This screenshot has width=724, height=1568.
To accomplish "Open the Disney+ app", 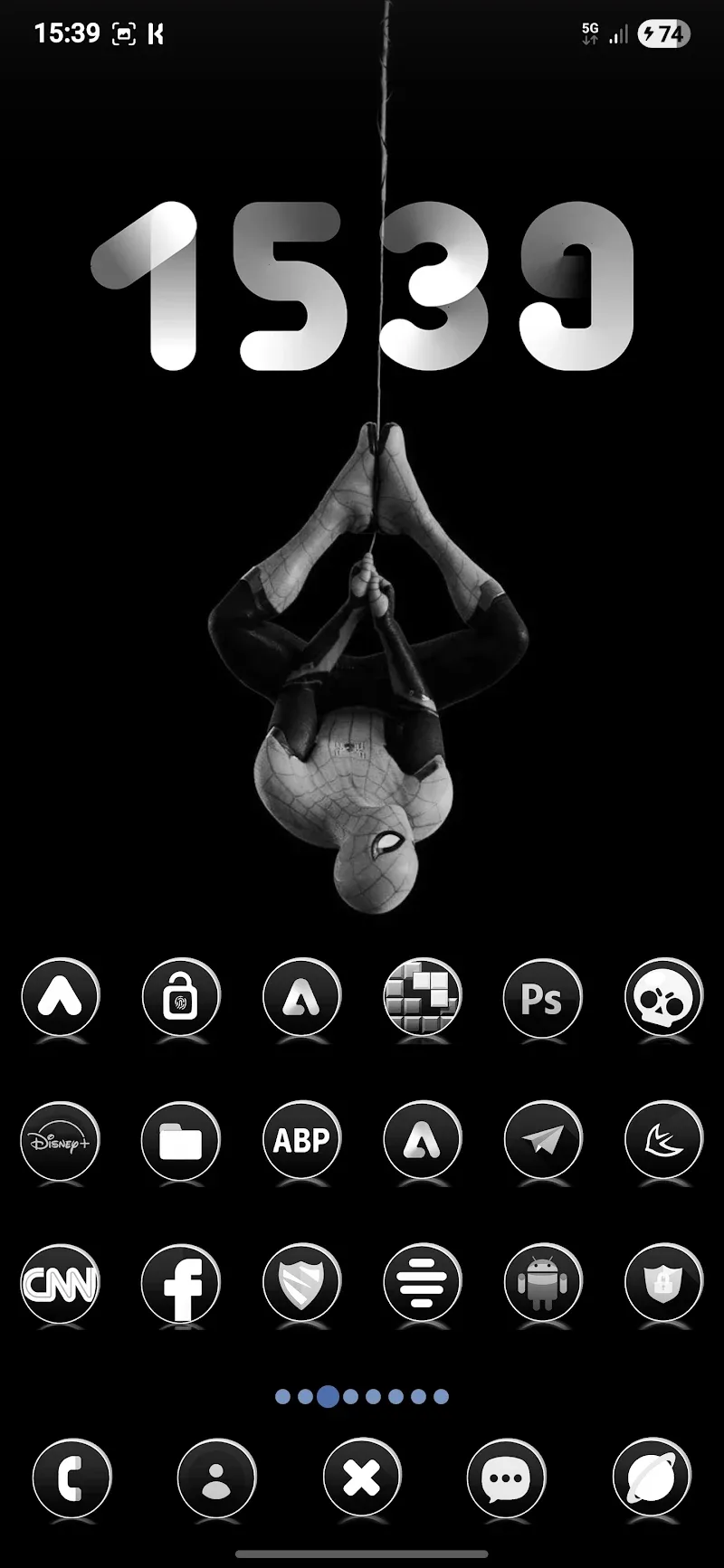I will (61, 1140).
